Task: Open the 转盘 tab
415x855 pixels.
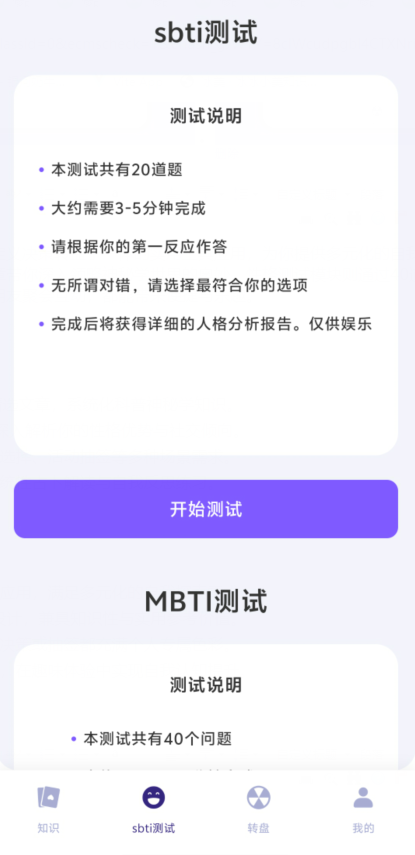Action: point(258,810)
